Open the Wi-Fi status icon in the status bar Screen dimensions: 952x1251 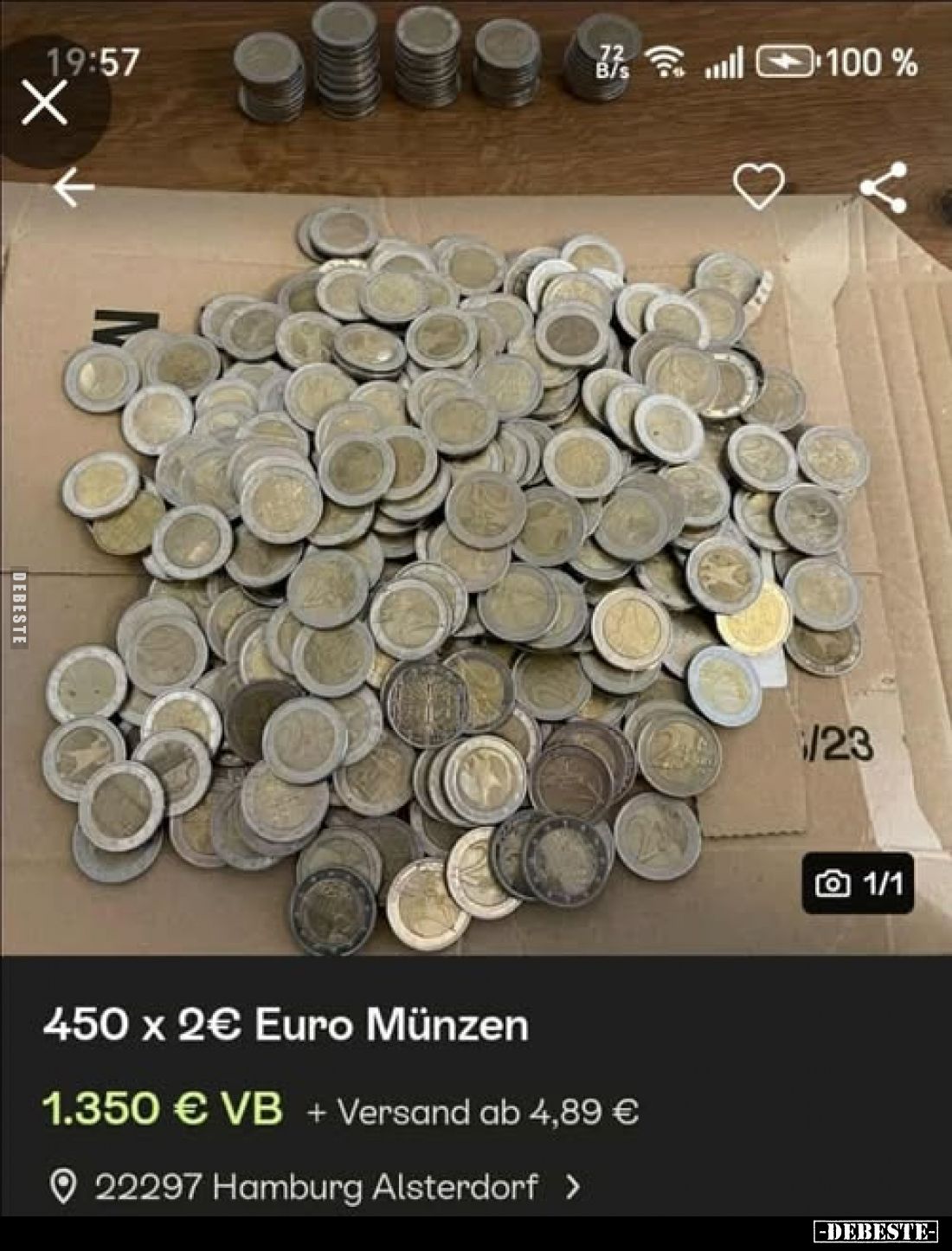point(666,61)
